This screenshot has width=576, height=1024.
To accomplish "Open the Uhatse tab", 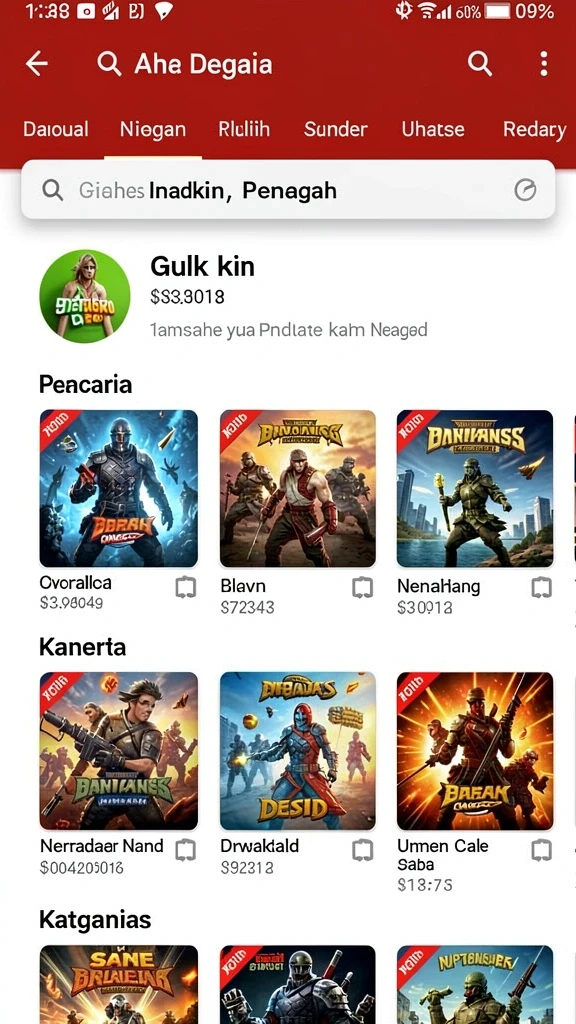I will (x=433, y=129).
